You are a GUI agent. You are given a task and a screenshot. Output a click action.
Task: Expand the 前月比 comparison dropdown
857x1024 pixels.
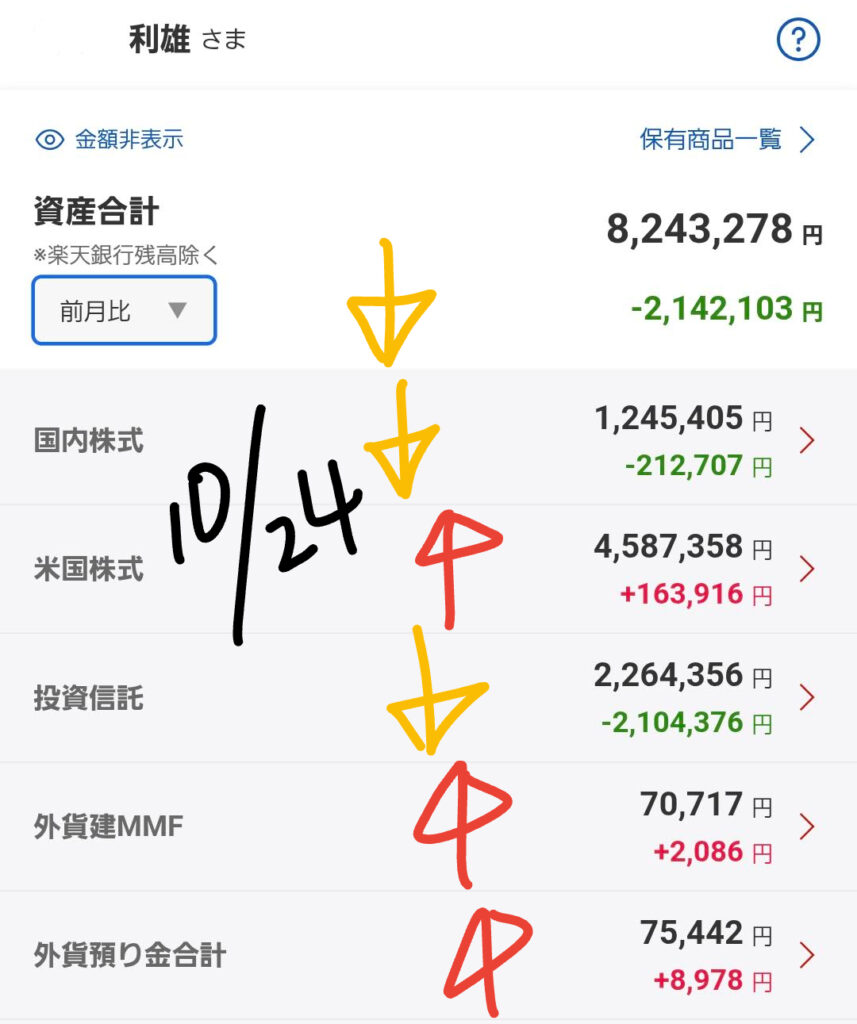pos(124,311)
